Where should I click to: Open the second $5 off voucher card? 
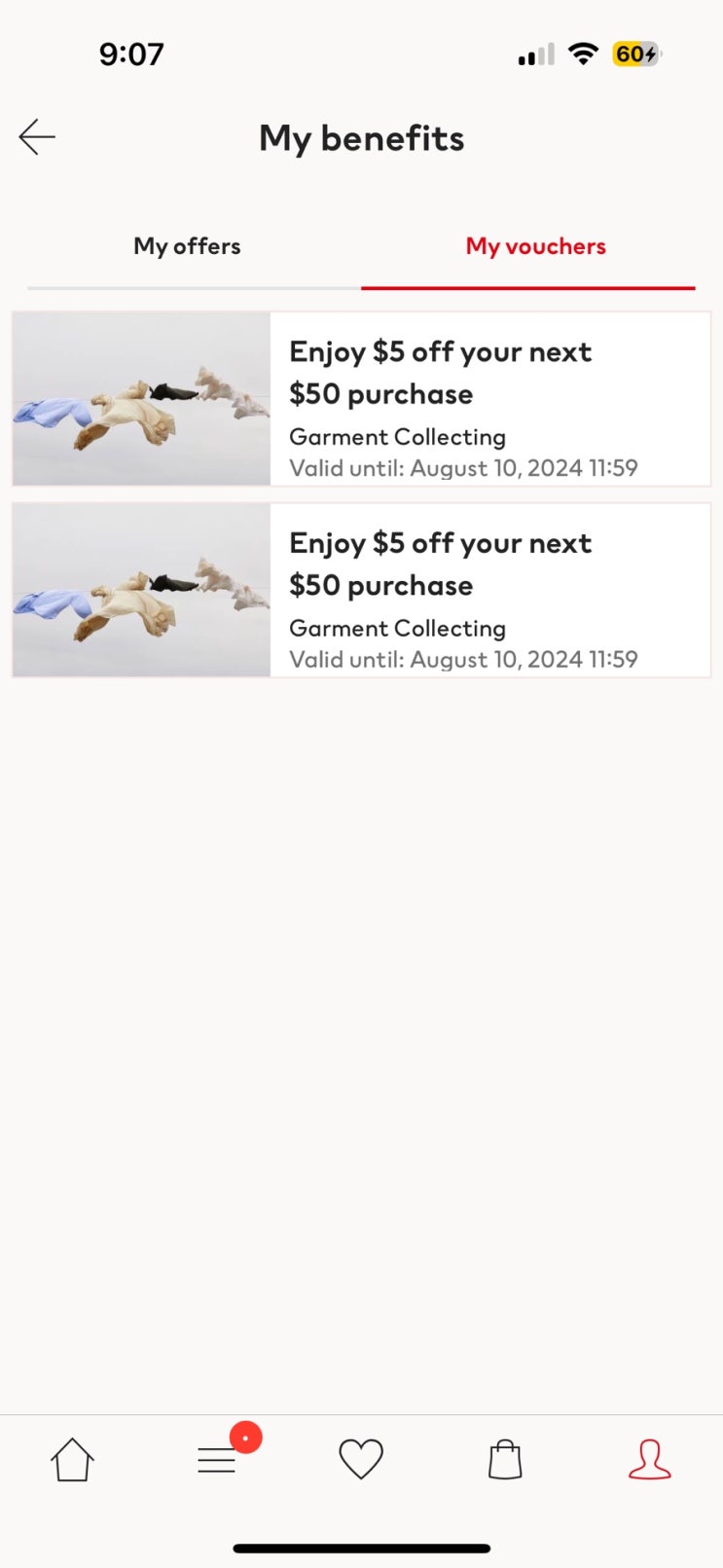(x=361, y=590)
